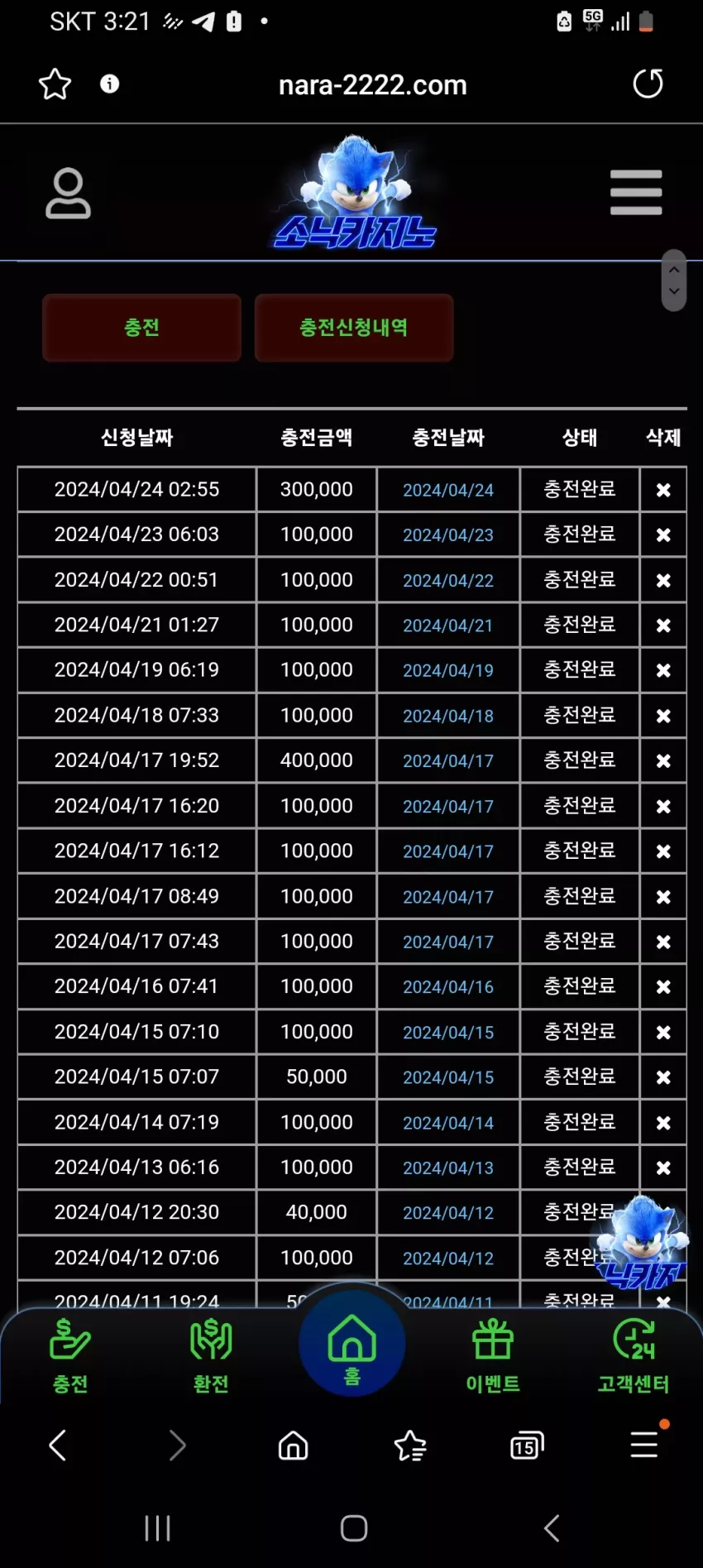
Task: Go back in the browser toolbar
Action: pyautogui.click(x=57, y=1446)
